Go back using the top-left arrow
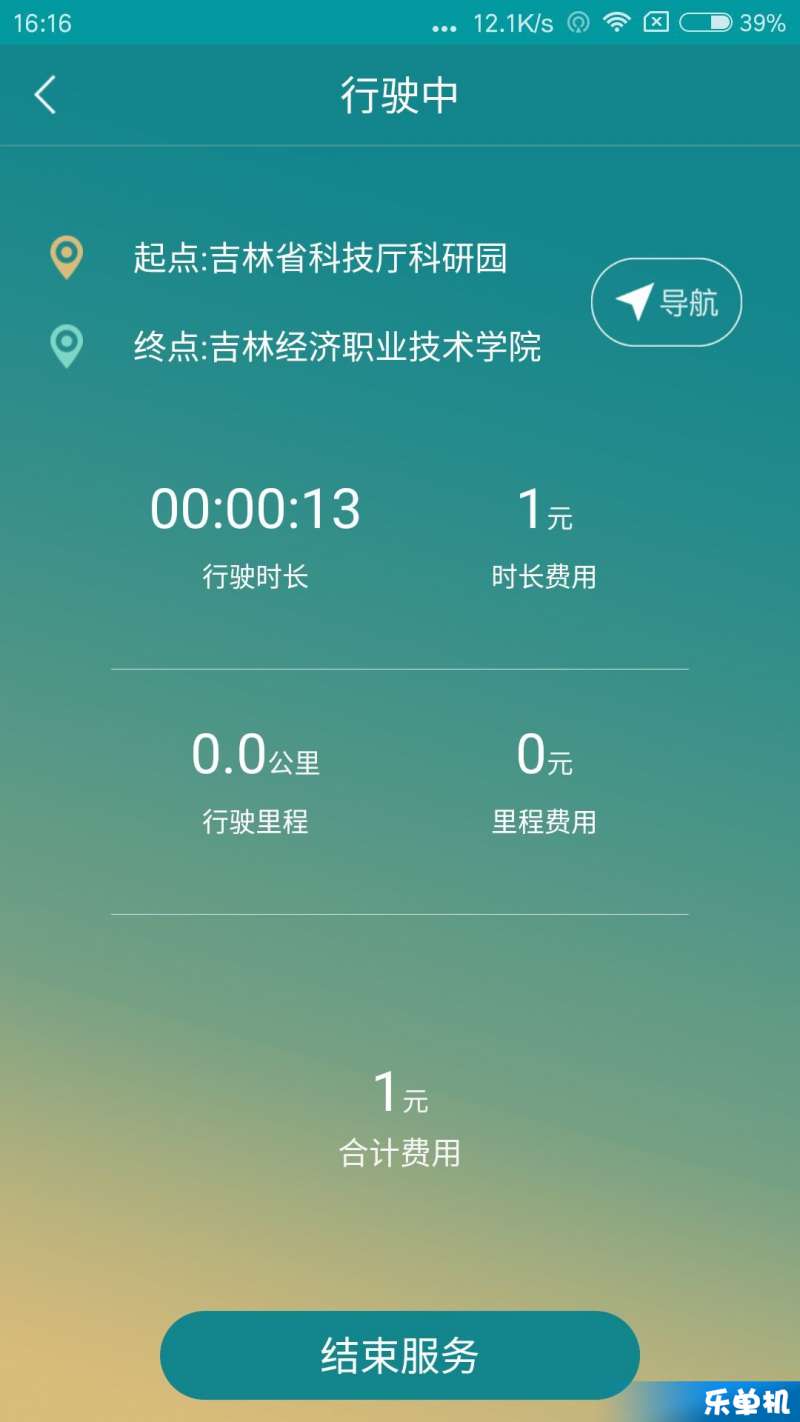 coord(45,95)
